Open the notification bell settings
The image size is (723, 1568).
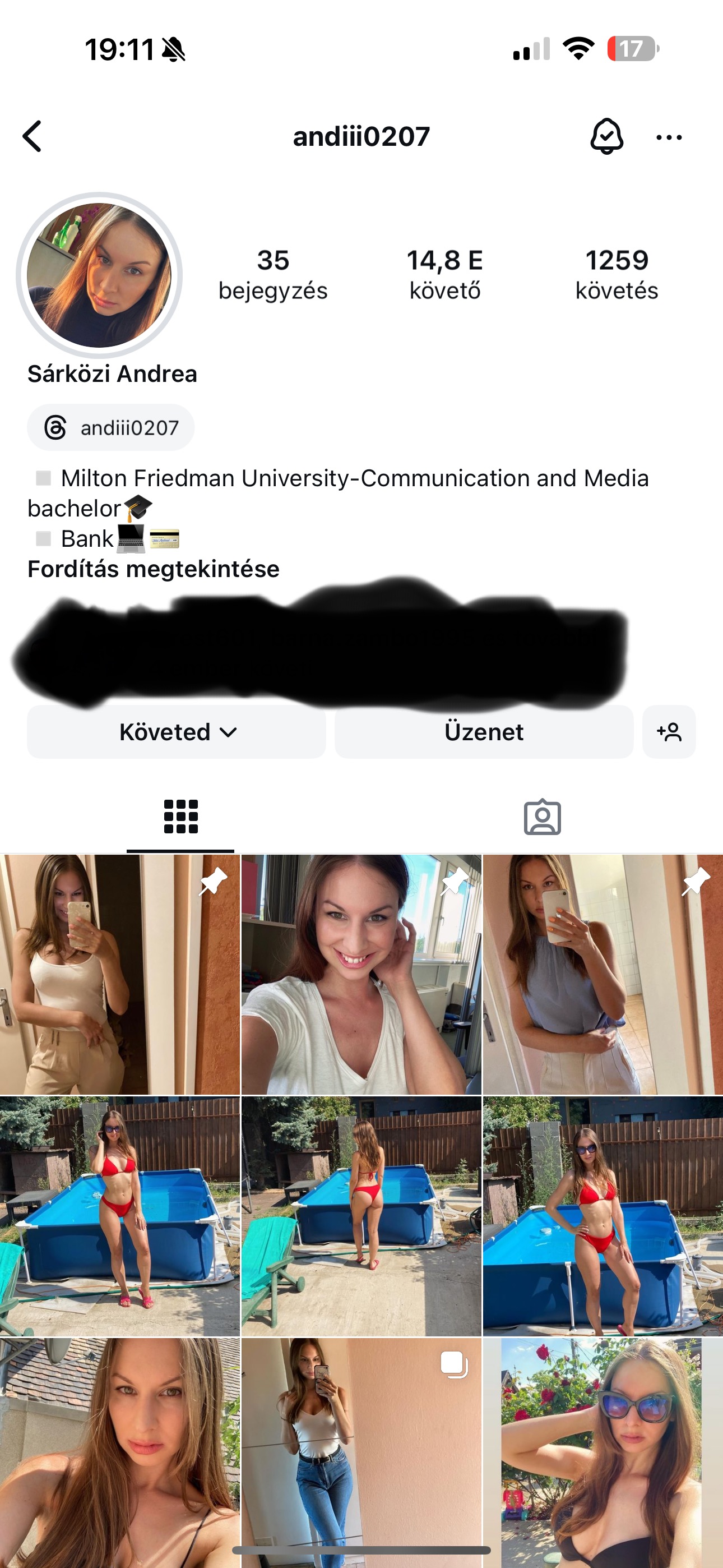[606, 136]
